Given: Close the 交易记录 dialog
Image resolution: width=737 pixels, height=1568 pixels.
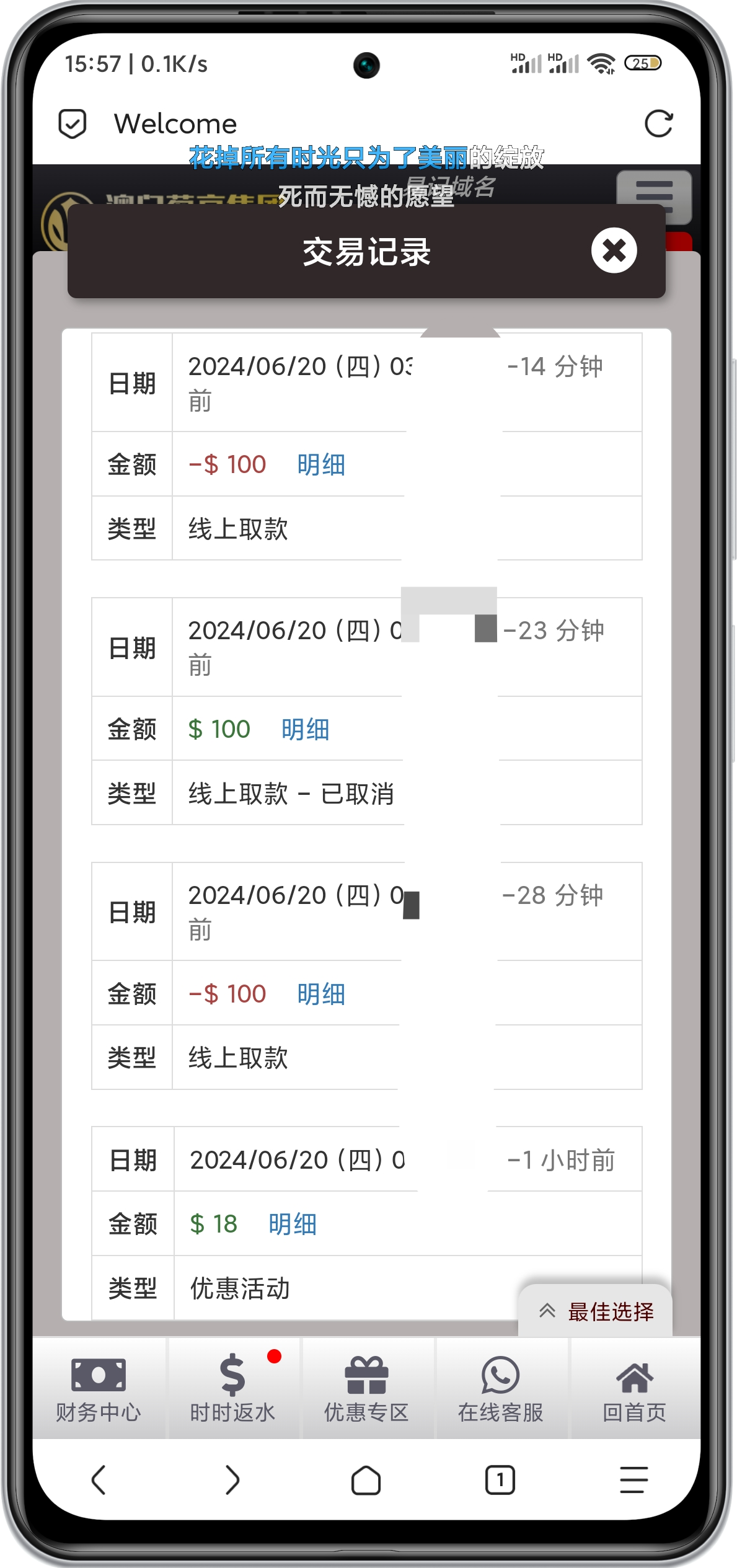Looking at the screenshot, I should point(614,250).
